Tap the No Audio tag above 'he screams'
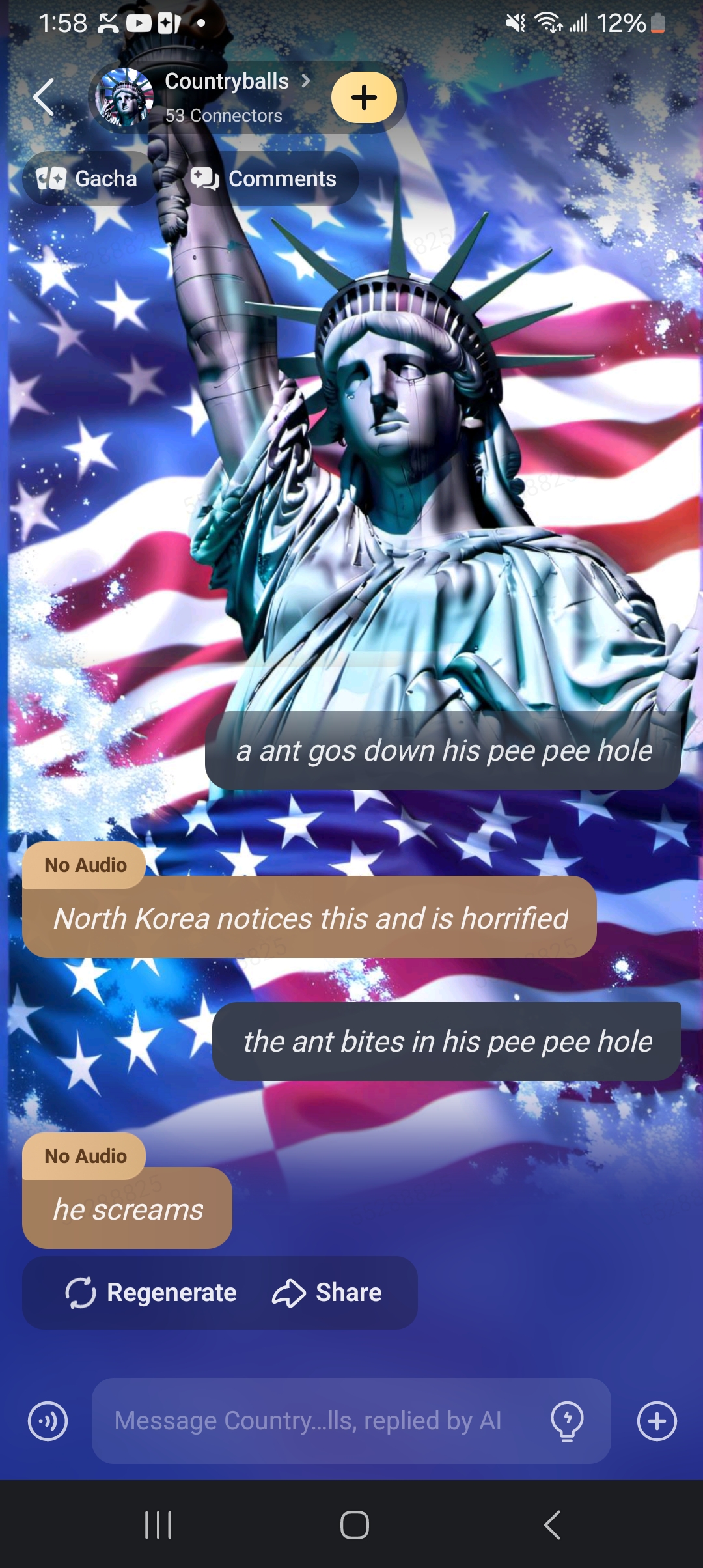This screenshot has height=1568, width=703. click(85, 1156)
